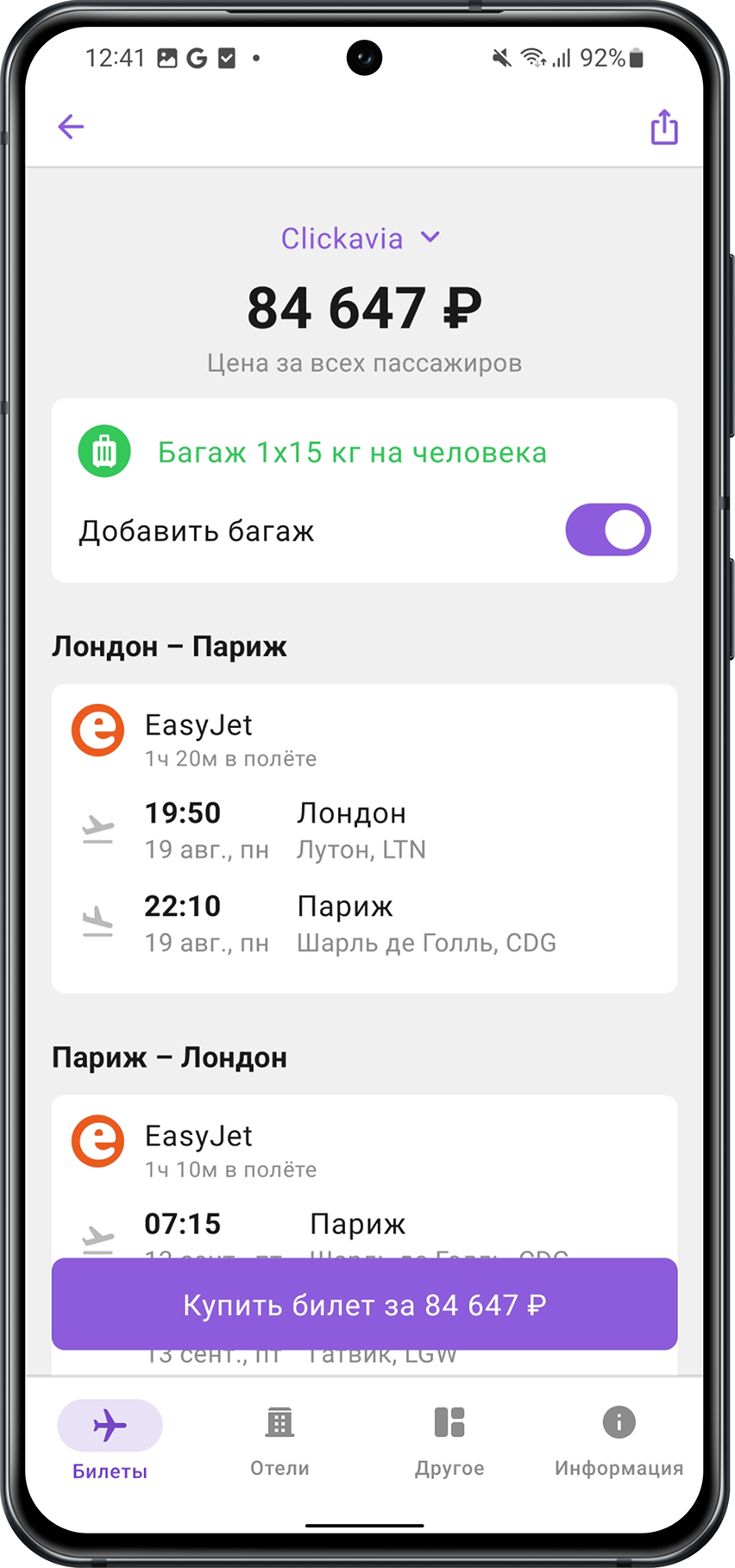Open the Информация tab
Image resolution: width=735 pixels, height=1568 pixels.
tap(619, 1440)
